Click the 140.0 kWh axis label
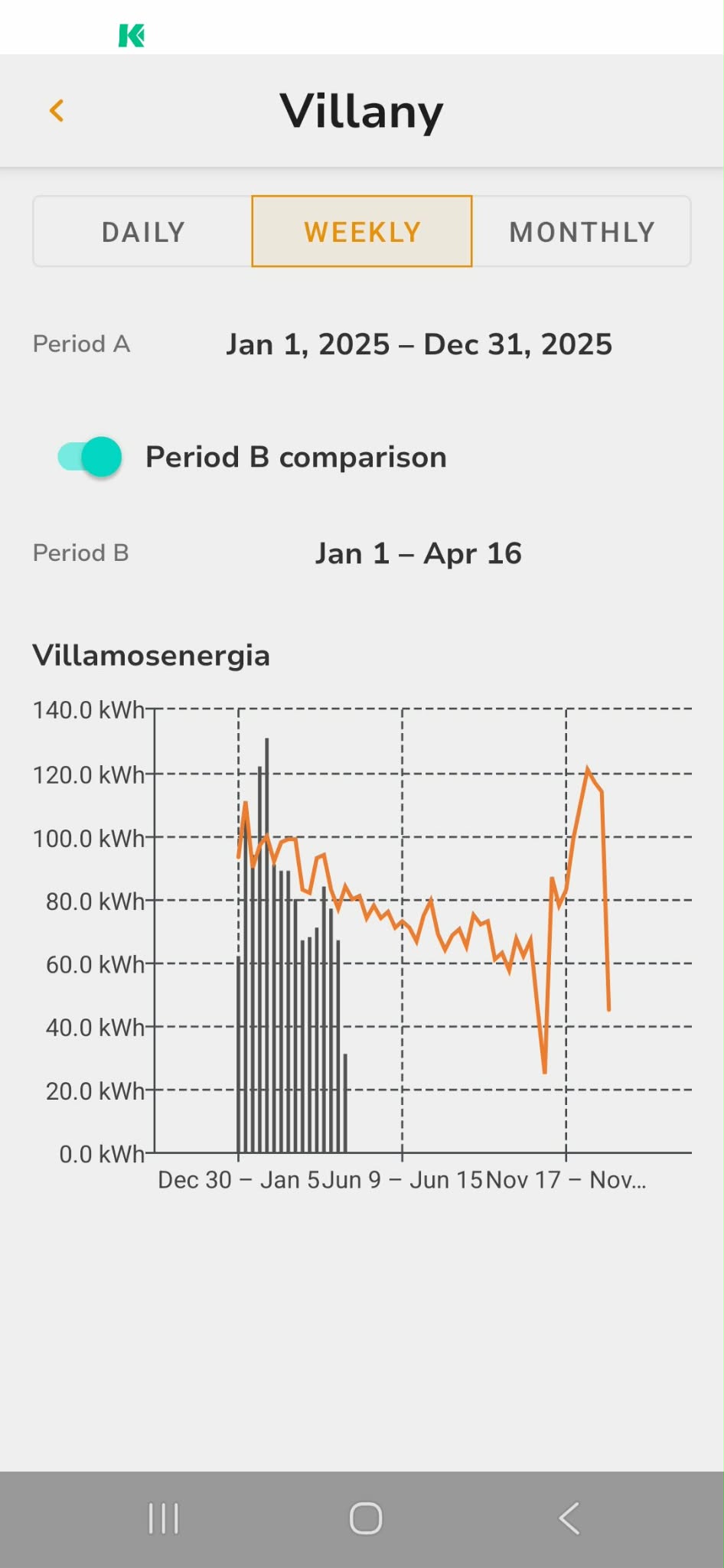724x1568 pixels. click(x=88, y=709)
